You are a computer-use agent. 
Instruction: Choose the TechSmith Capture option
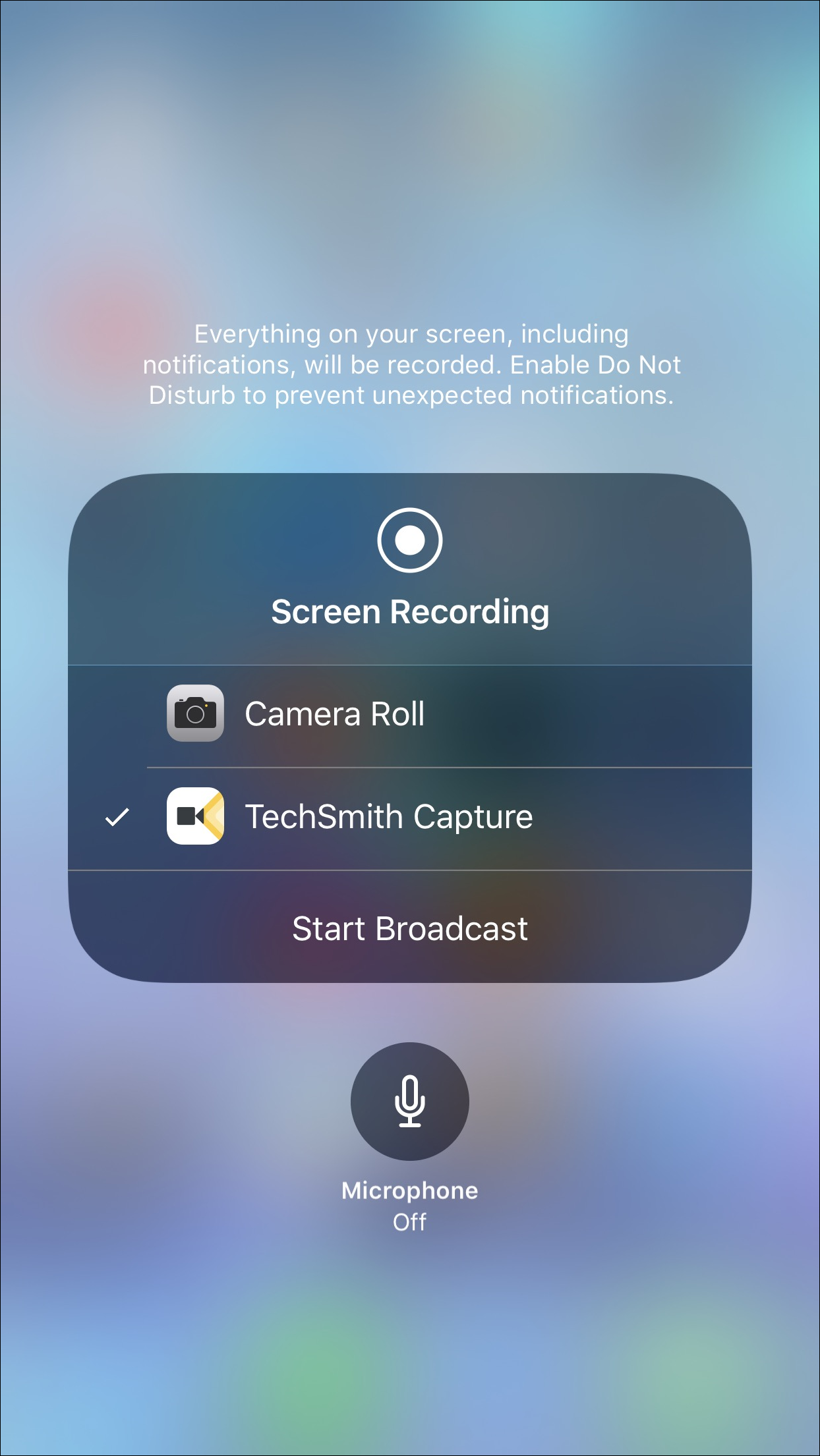[x=409, y=818]
